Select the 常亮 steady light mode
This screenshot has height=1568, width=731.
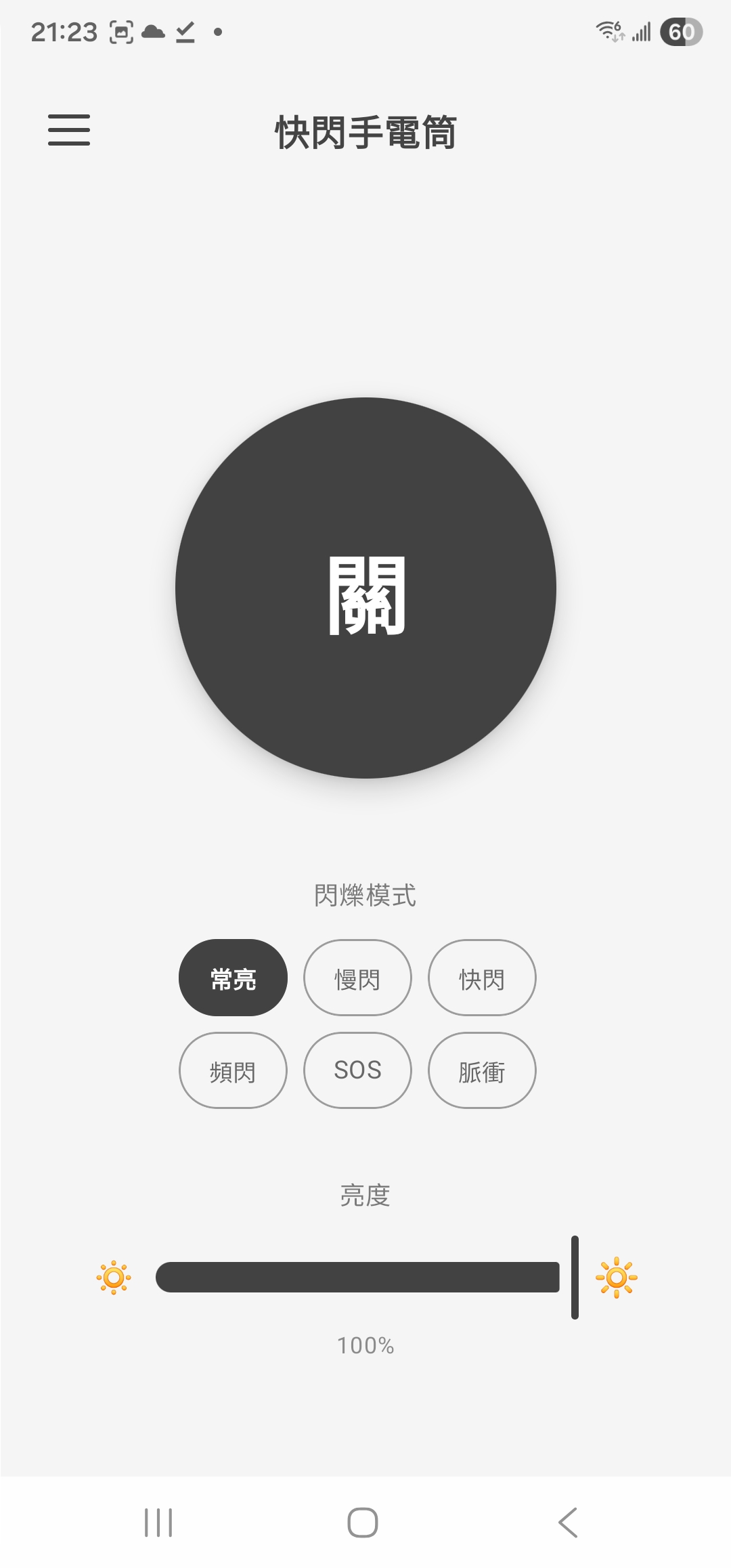(232, 978)
